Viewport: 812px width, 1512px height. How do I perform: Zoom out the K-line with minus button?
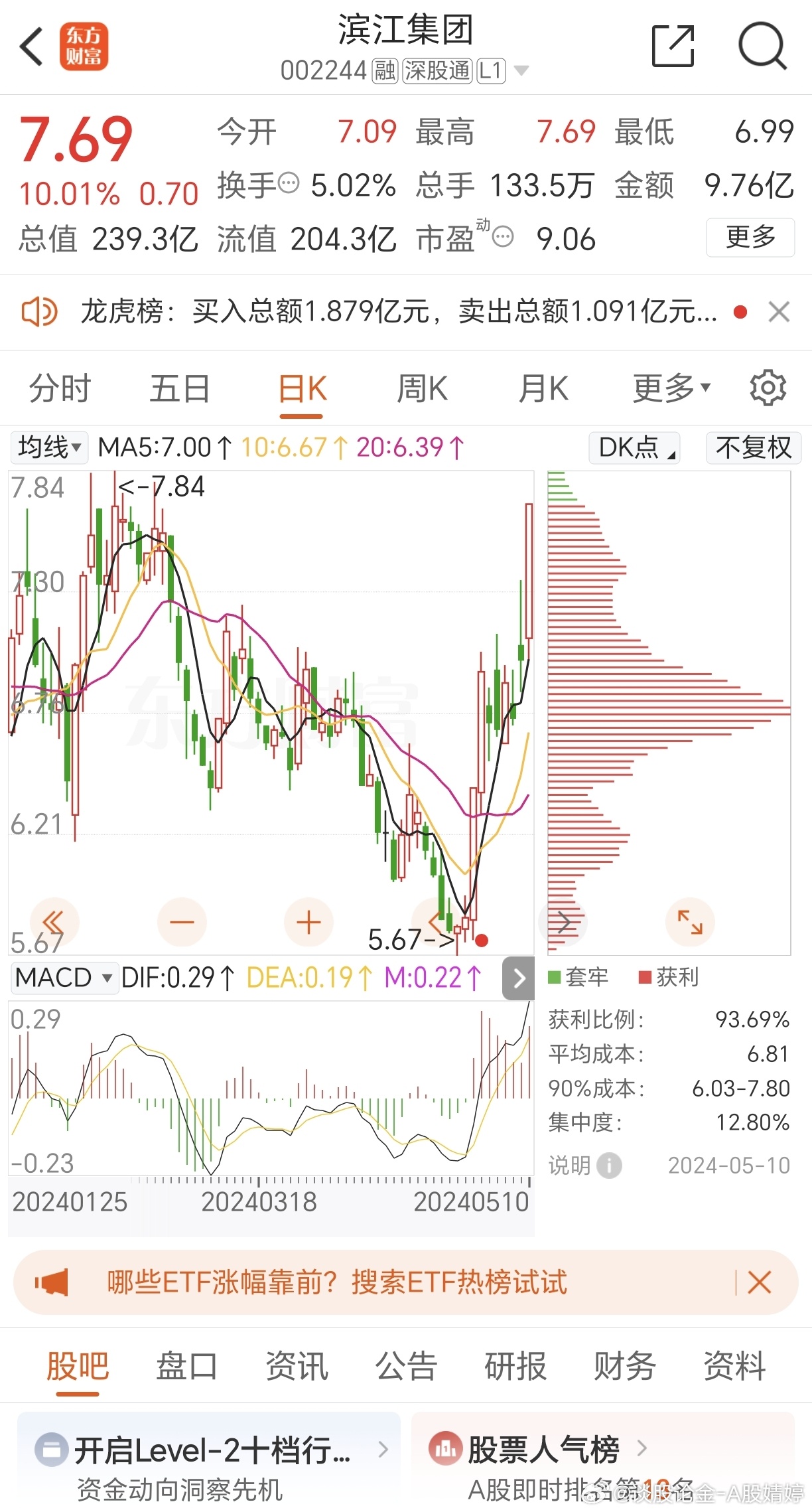click(x=182, y=922)
